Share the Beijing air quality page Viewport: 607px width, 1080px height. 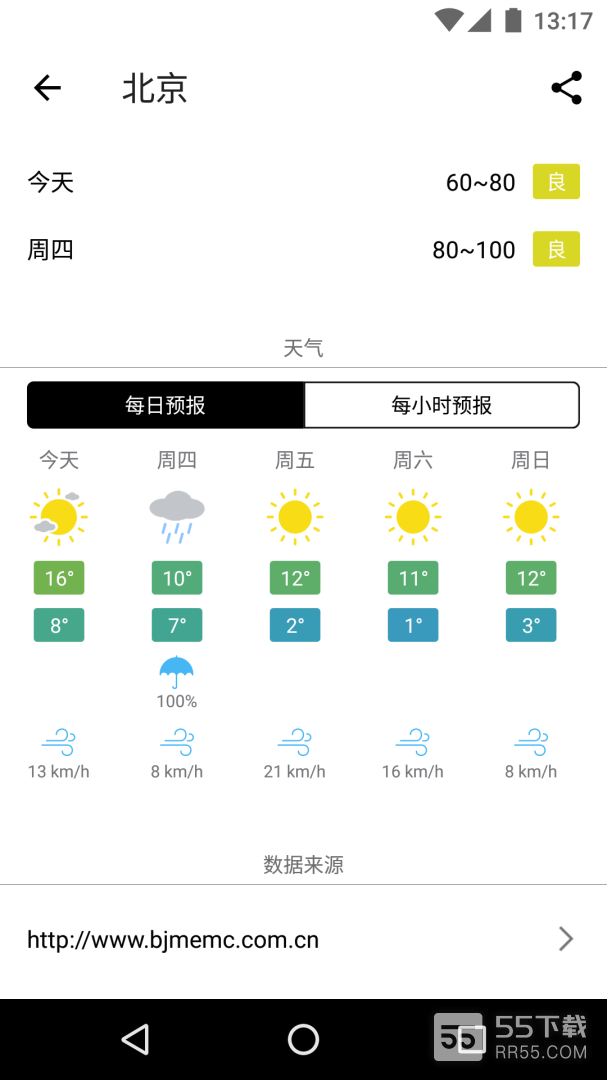tap(566, 88)
